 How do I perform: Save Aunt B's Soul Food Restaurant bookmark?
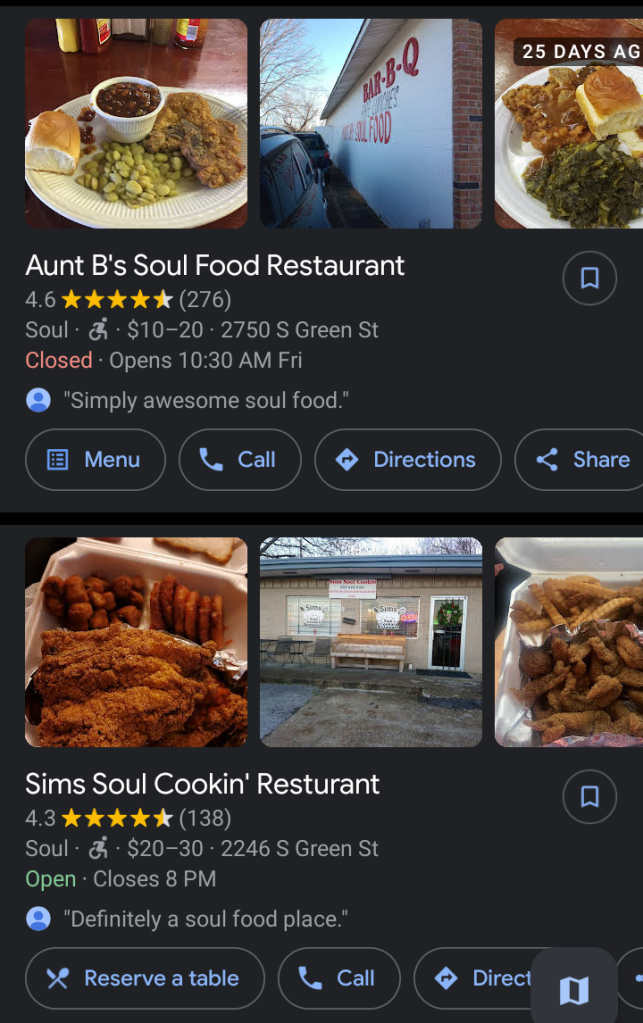[590, 278]
